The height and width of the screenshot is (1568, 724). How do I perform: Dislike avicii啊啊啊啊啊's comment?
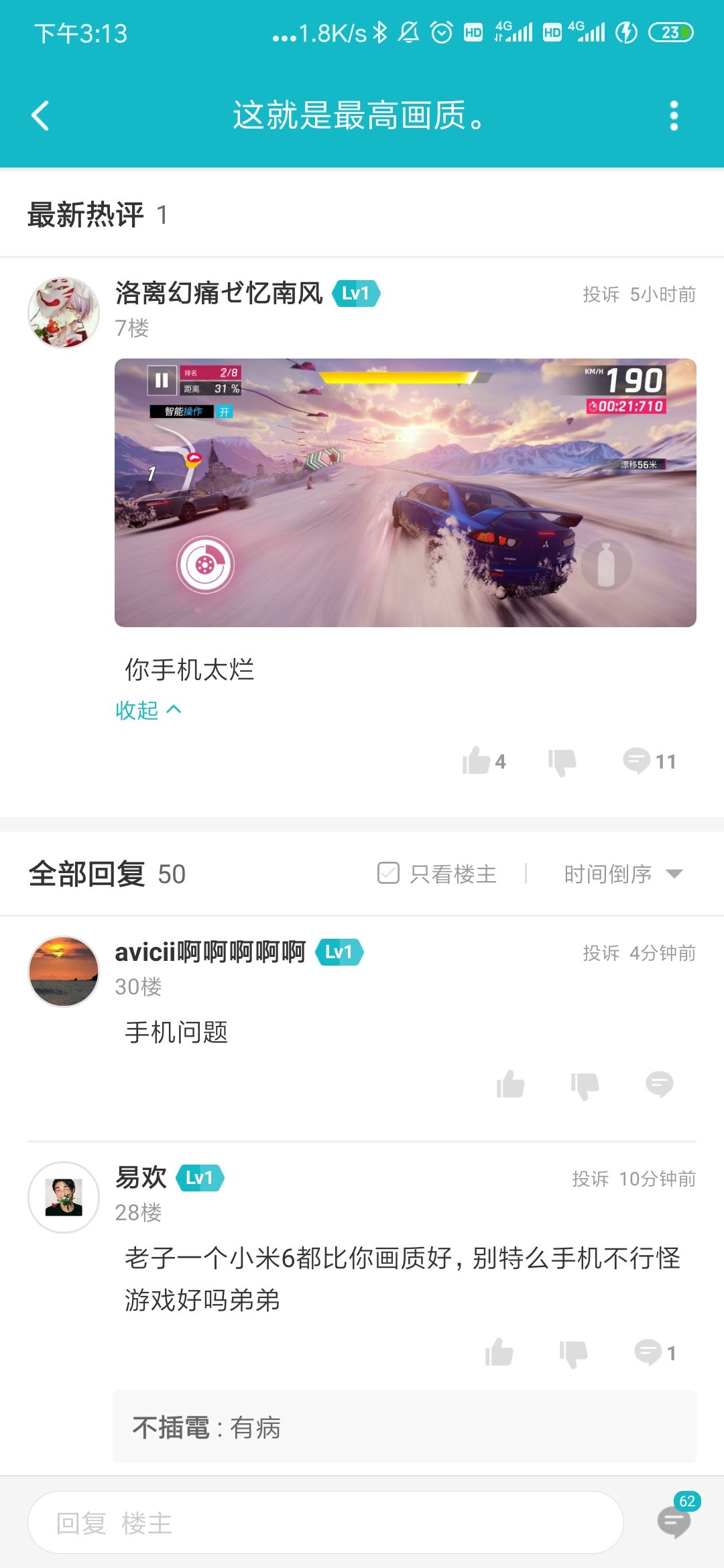(585, 1085)
